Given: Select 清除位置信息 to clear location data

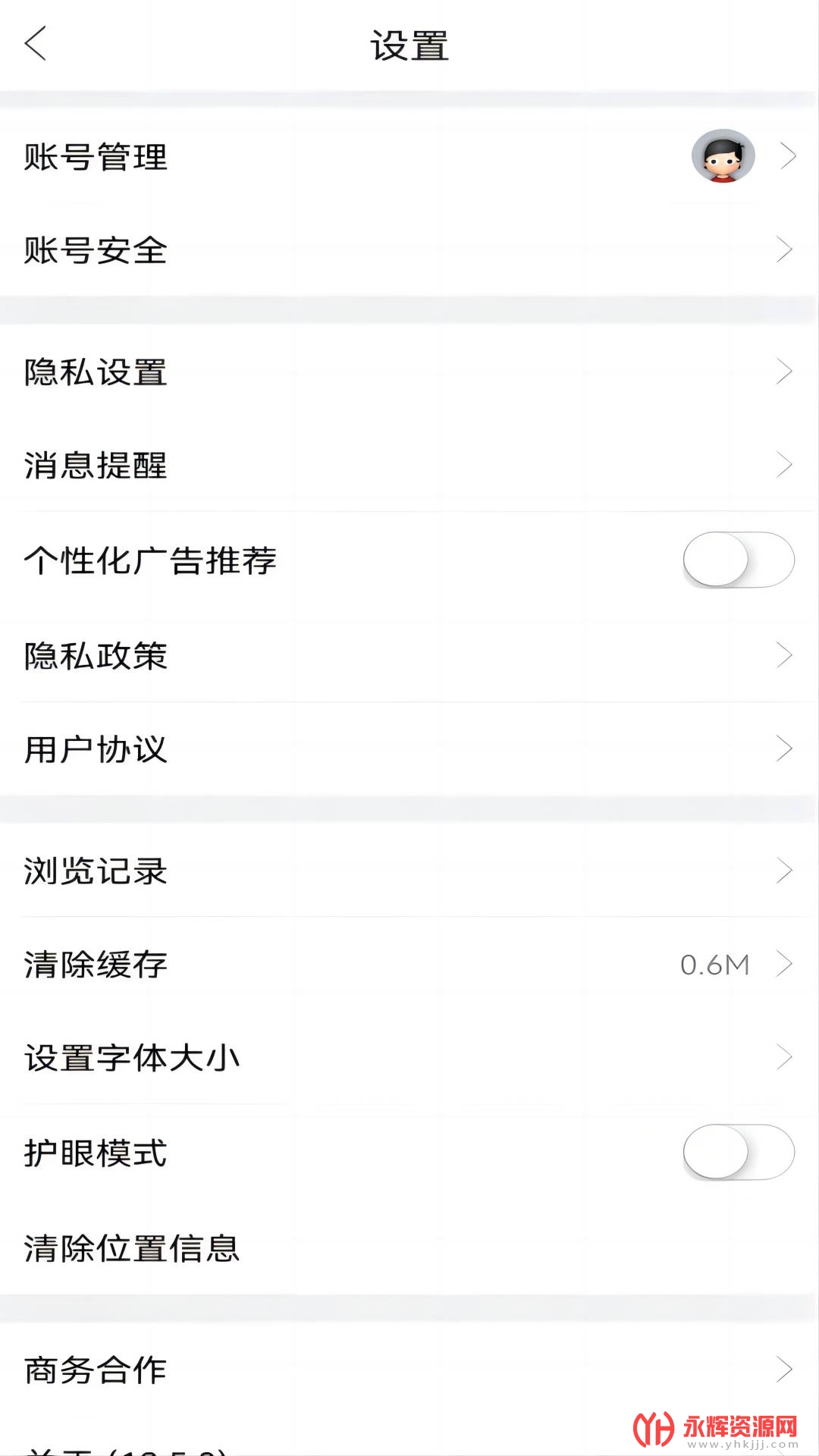Looking at the screenshot, I should tap(409, 1248).
